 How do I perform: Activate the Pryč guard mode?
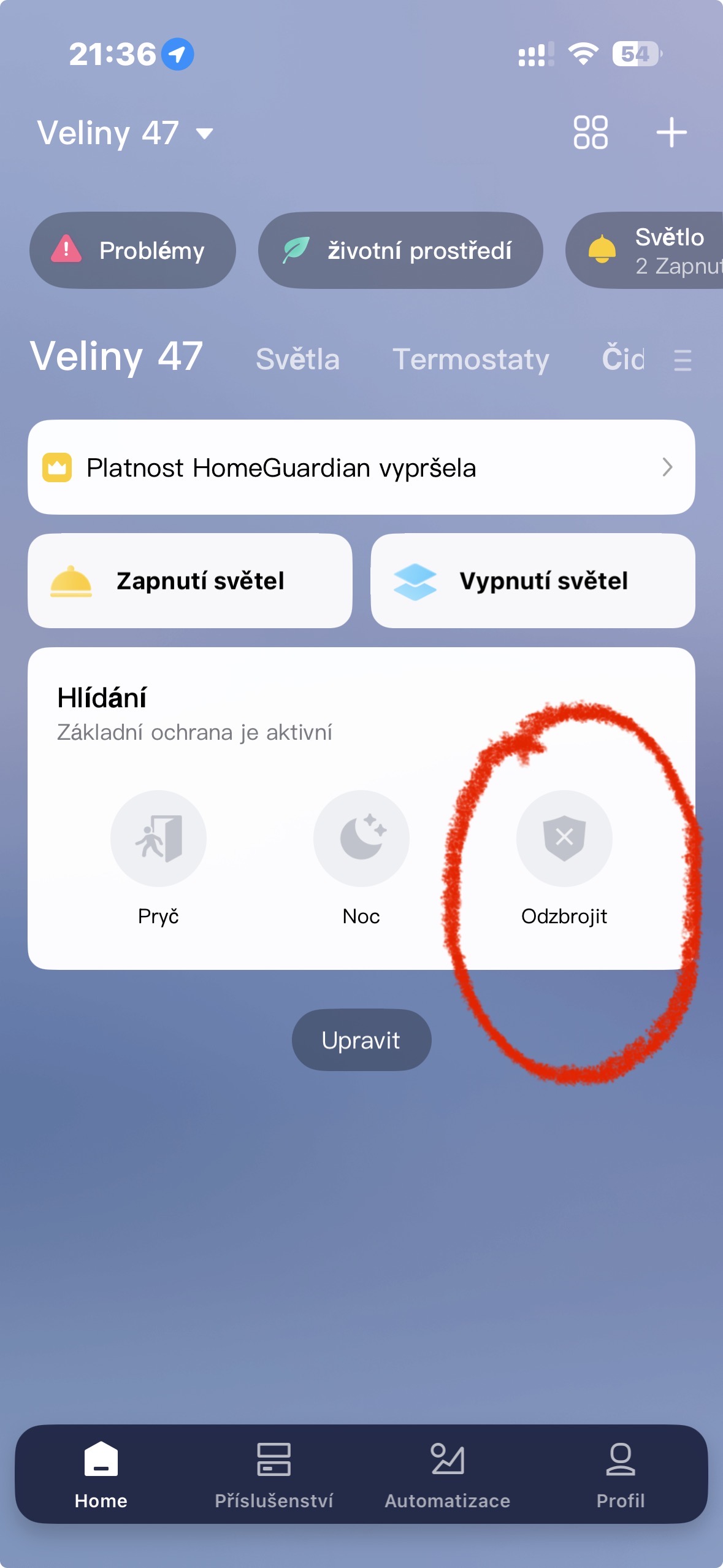tap(158, 839)
